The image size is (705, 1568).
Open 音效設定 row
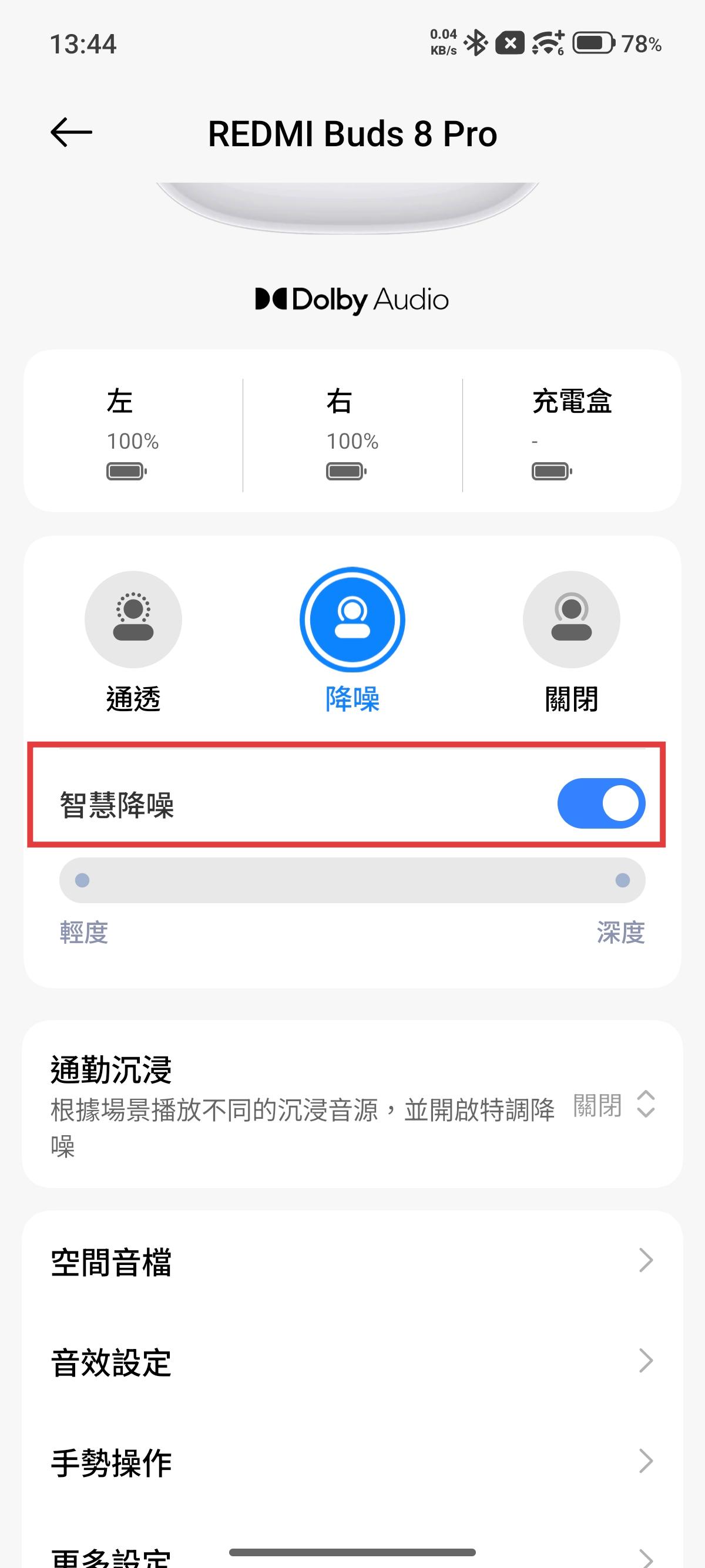pyautogui.click(x=352, y=1361)
